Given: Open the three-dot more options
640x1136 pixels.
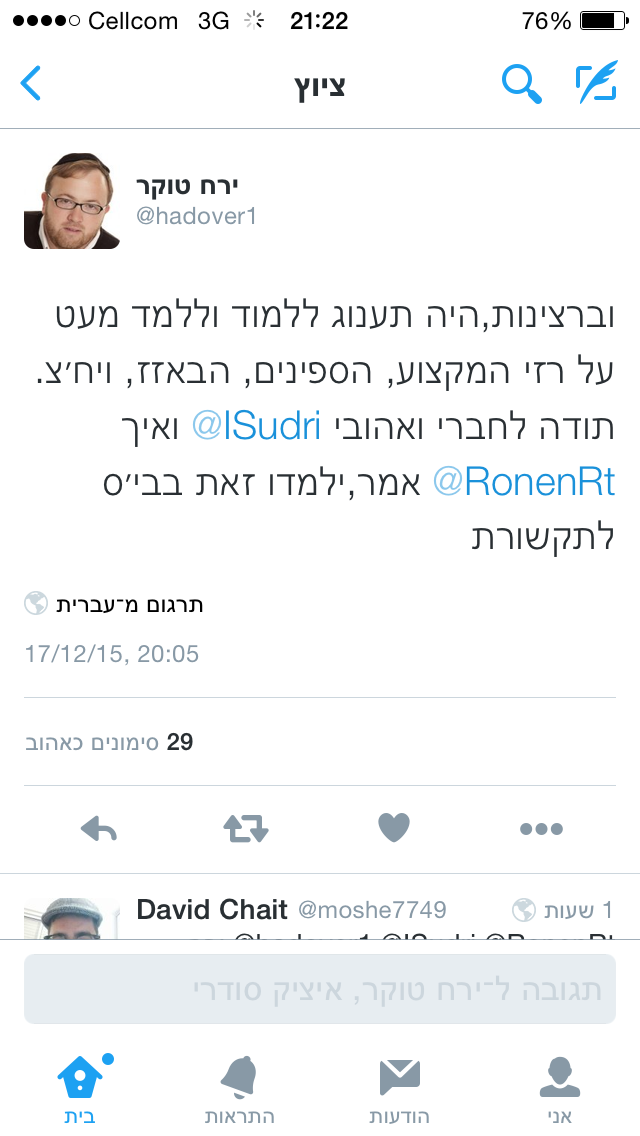Looking at the screenshot, I should (x=541, y=829).
